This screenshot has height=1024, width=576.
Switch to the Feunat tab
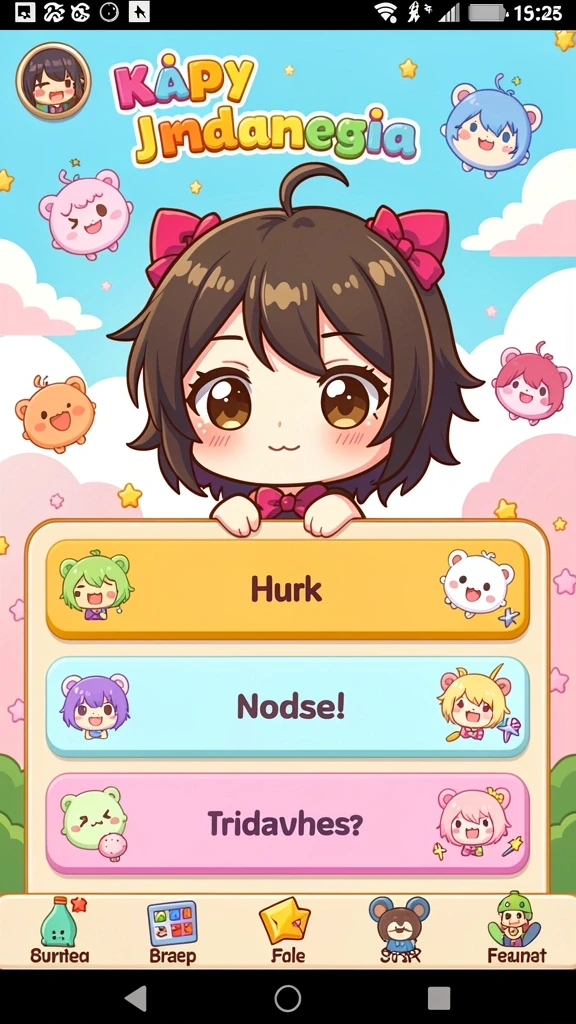(516, 931)
